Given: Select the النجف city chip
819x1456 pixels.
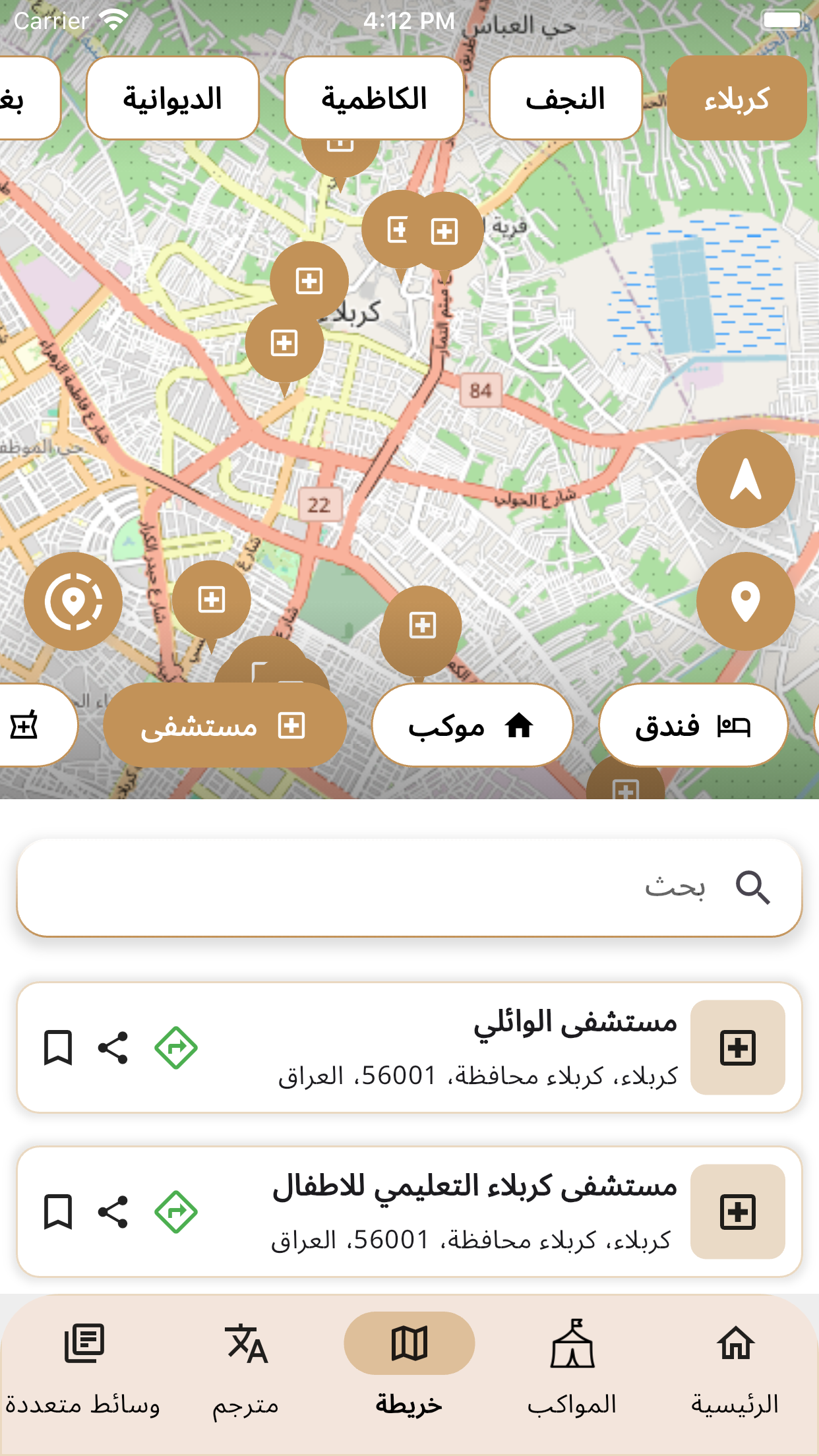Looking at the screenshot, I should point(565,98).
